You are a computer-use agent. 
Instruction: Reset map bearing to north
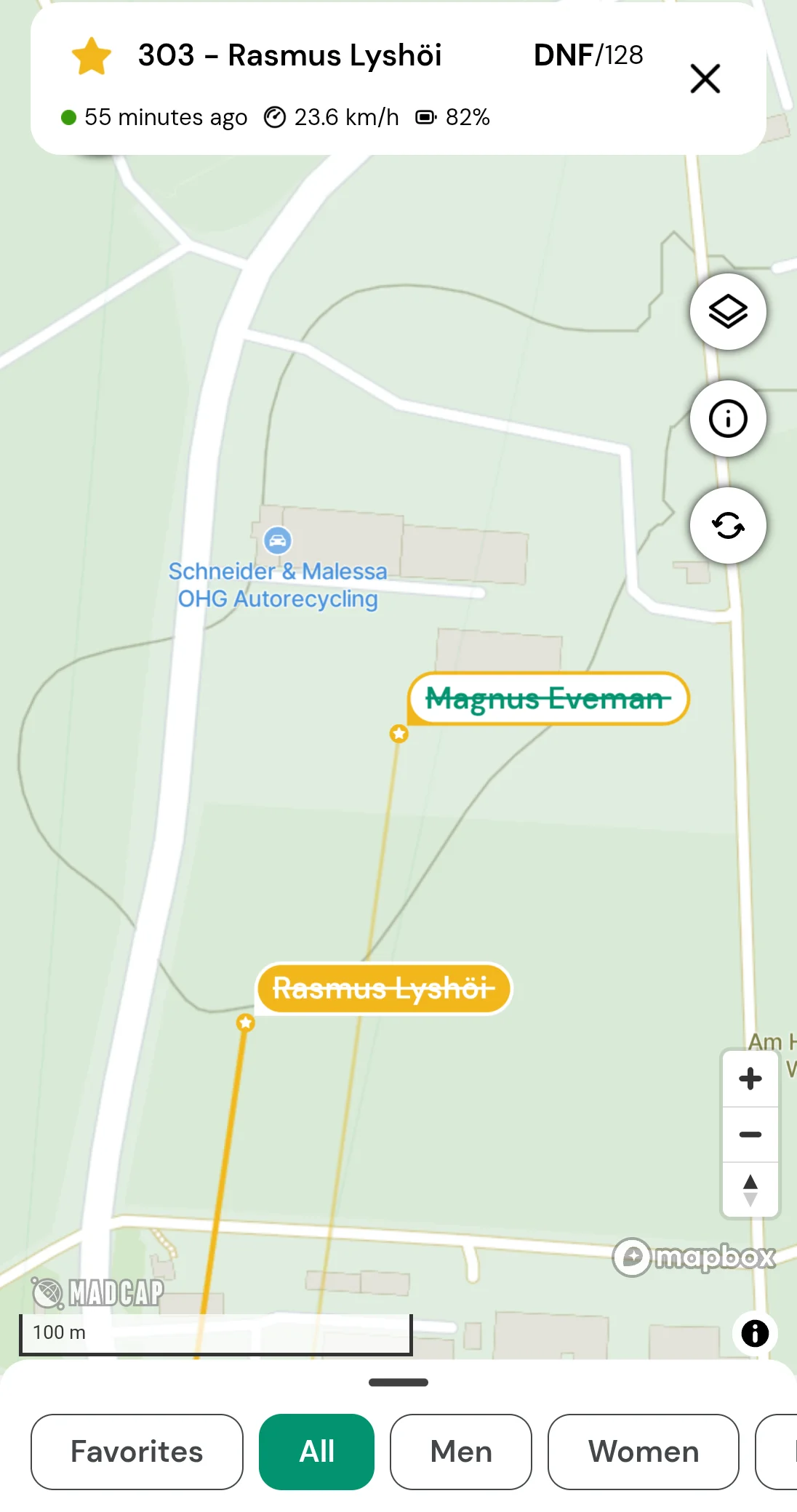750,1191
